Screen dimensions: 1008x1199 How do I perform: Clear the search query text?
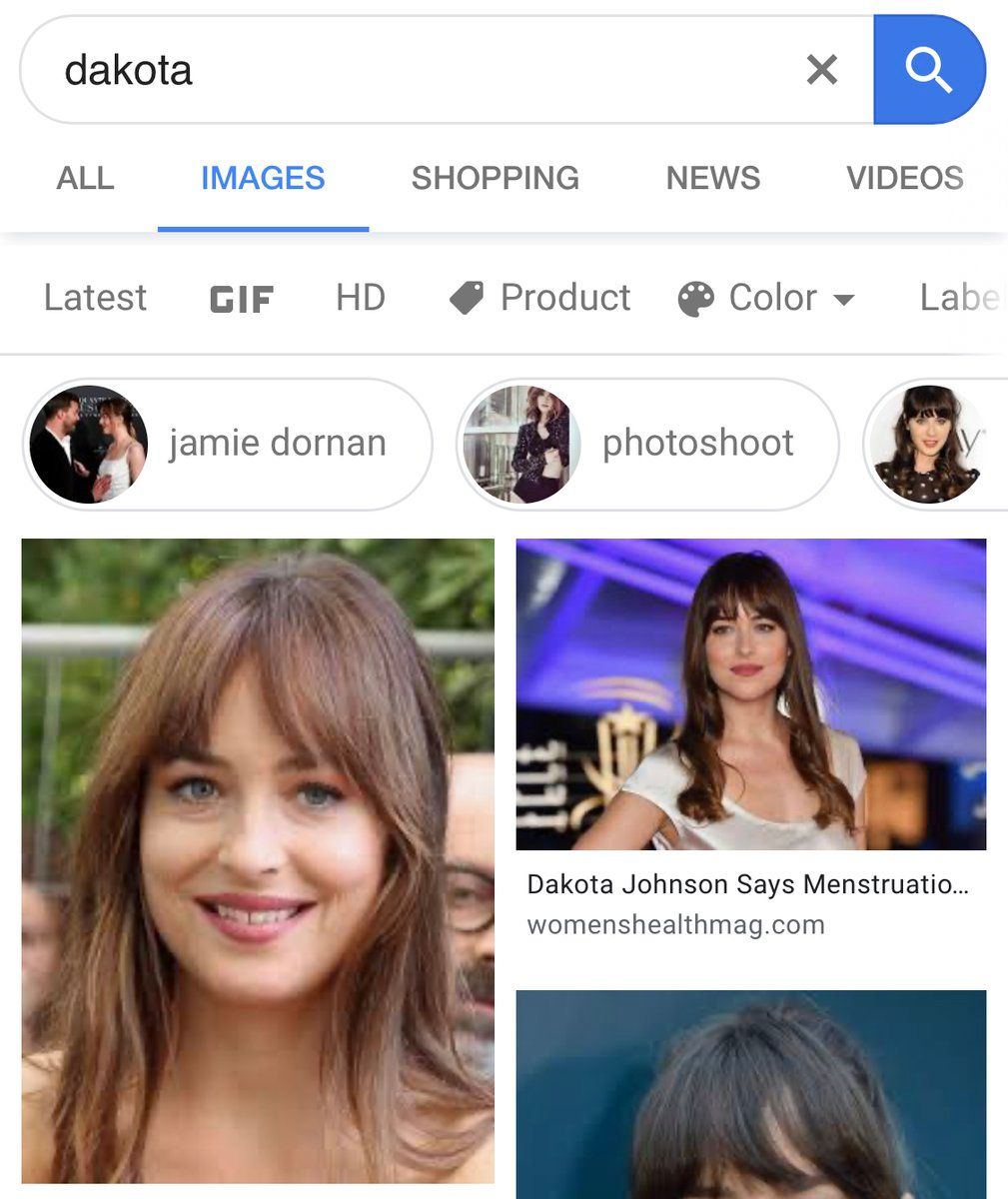[x=821, y=70]
